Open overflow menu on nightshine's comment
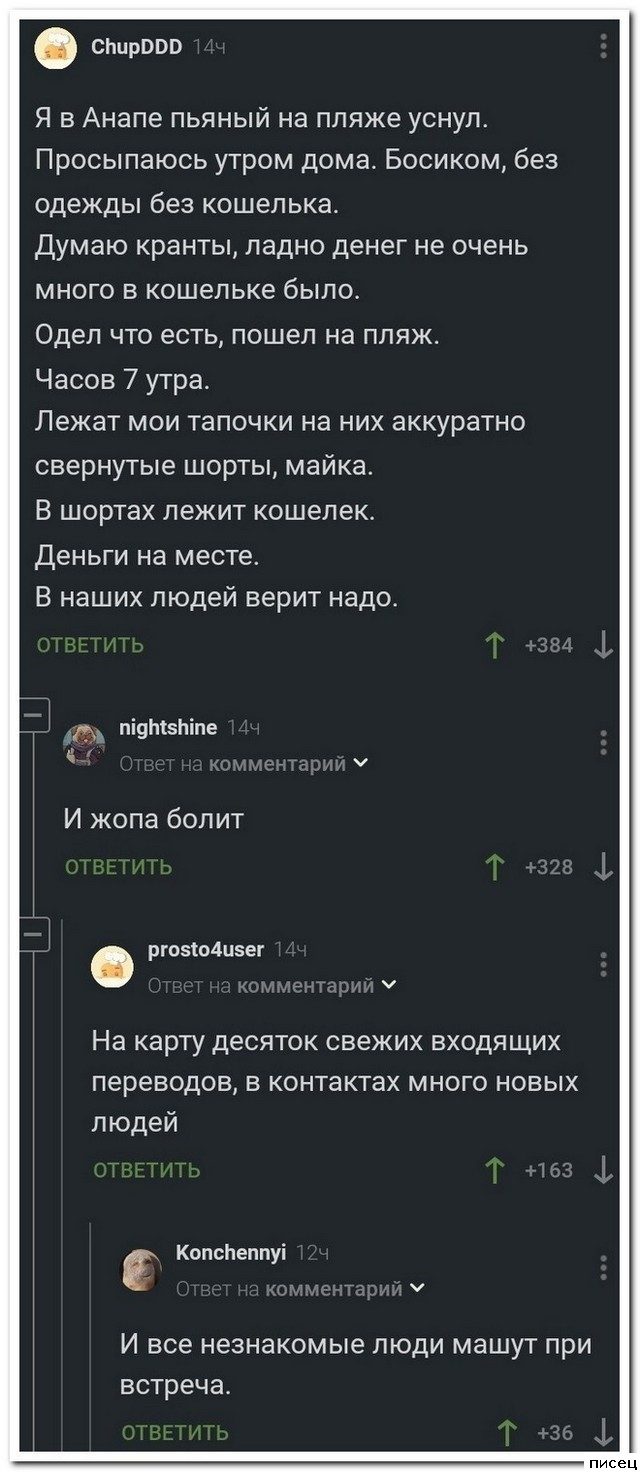 point(603,743)
